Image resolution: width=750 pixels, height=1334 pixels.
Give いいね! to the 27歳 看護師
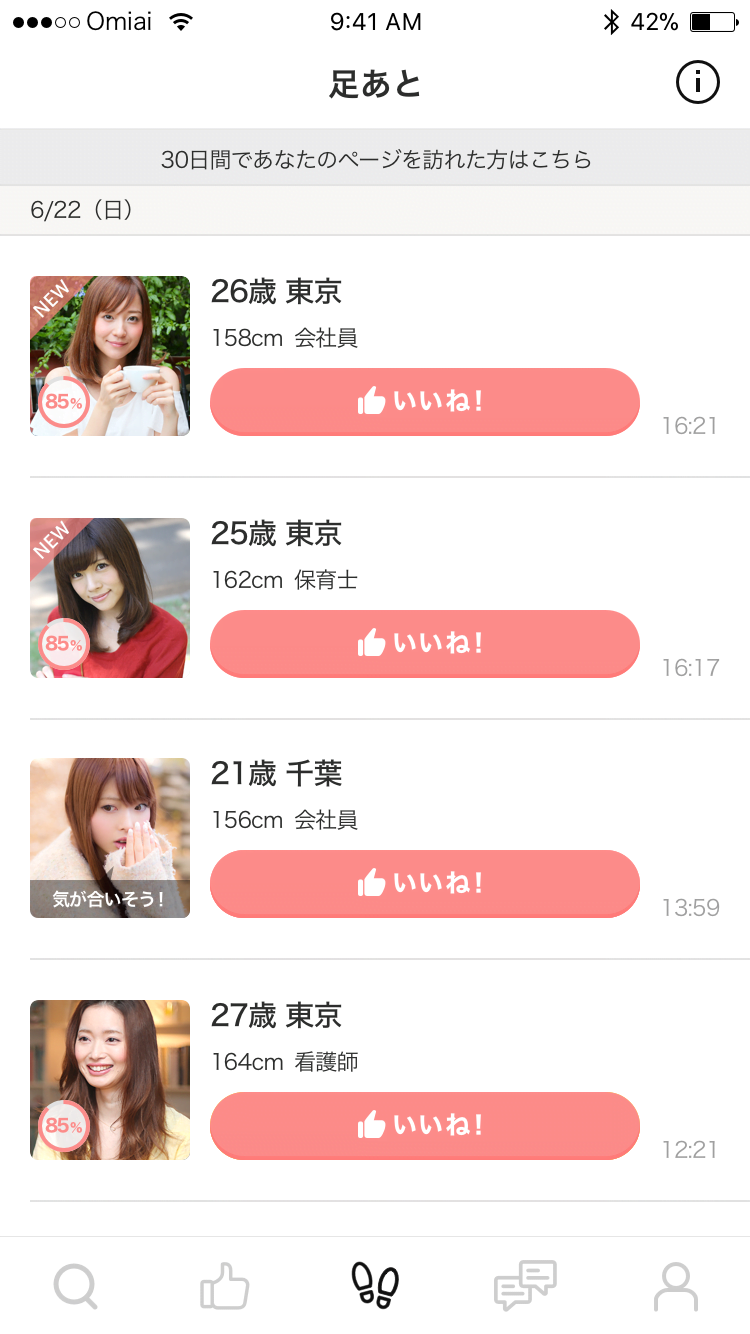424,1126
